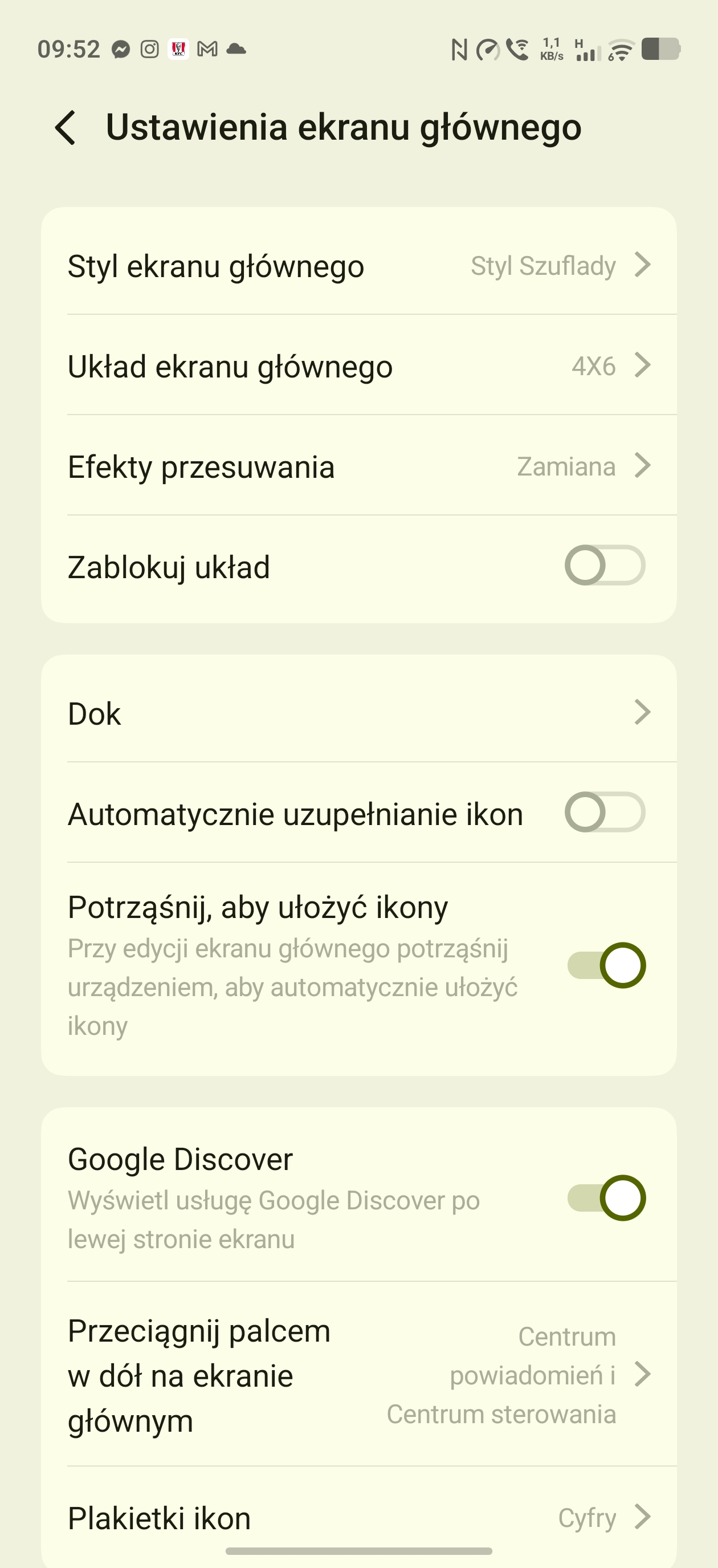Viewport: 718px width, 1568px height.
Task: Disable Potrząśnij, aby ułożyć ikony
Action: click(606, 965)
